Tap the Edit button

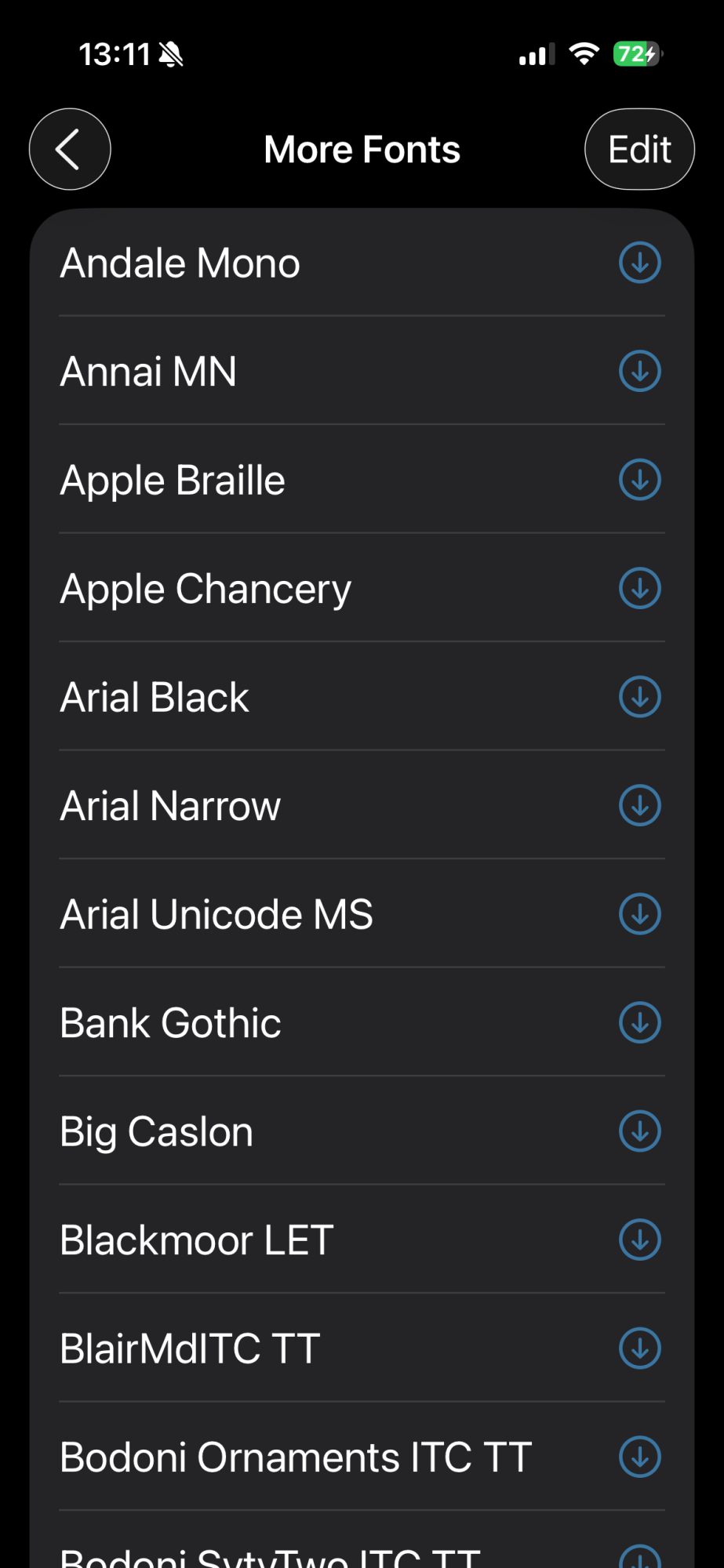point(639,149)
